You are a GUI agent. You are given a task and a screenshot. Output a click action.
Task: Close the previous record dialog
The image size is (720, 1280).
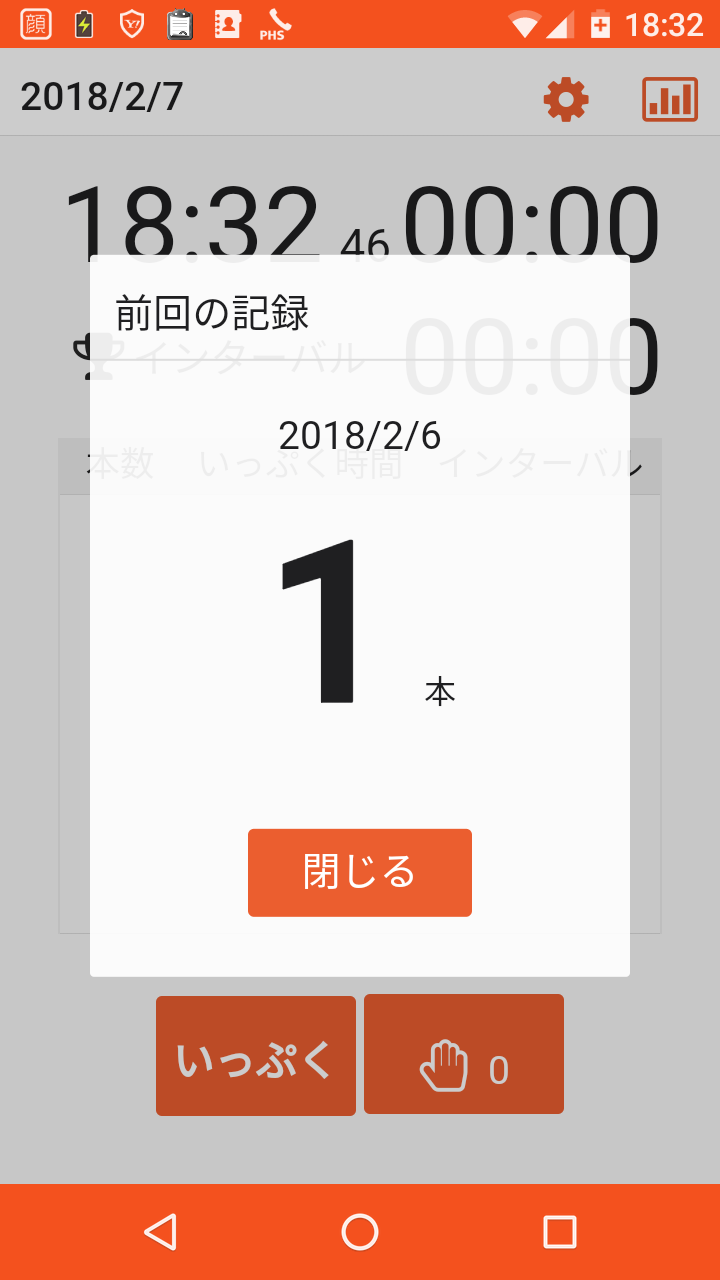(359, 872)
